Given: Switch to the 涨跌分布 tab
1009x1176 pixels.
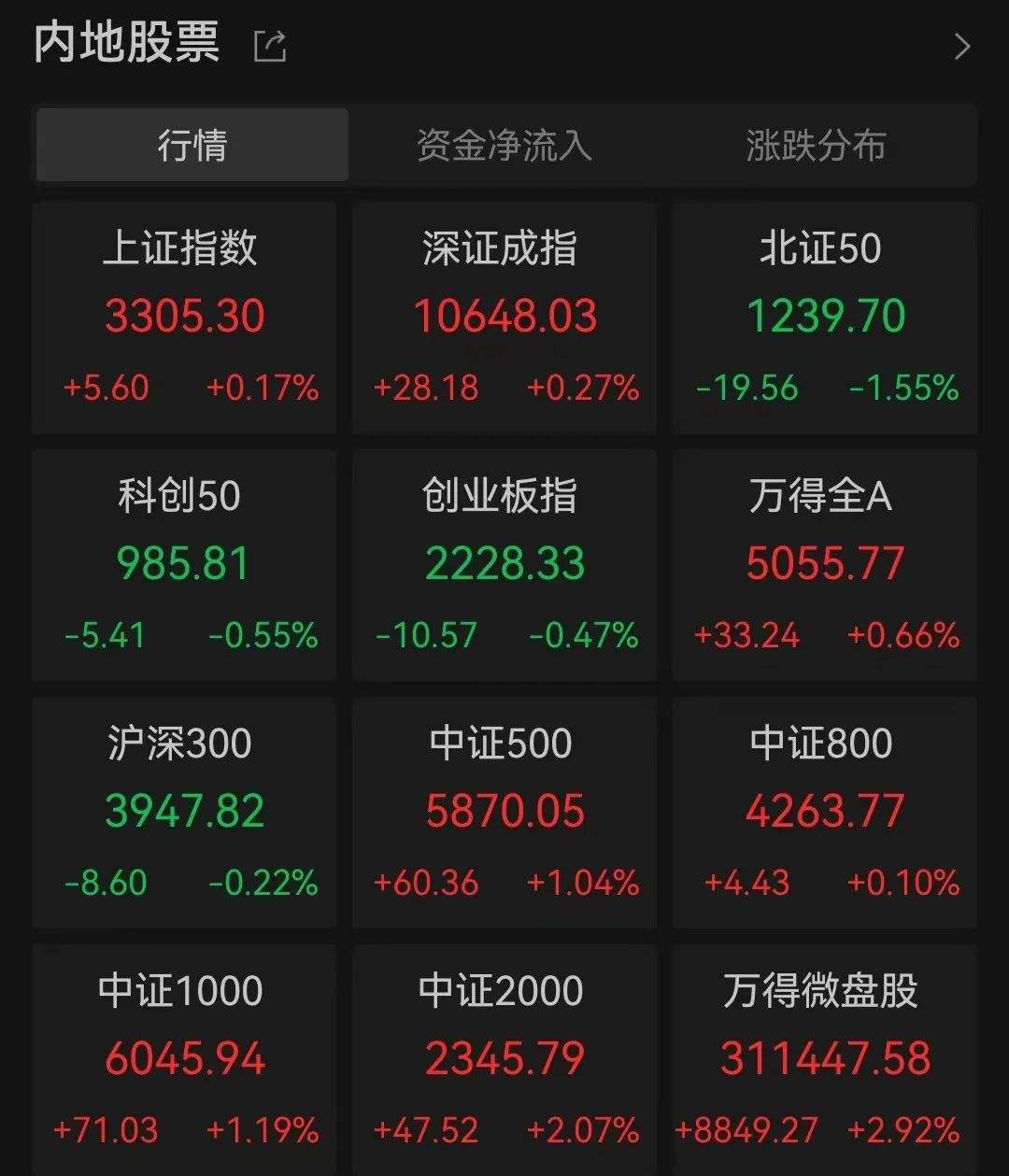Looking at the screenshot, I should pos(816,146).
